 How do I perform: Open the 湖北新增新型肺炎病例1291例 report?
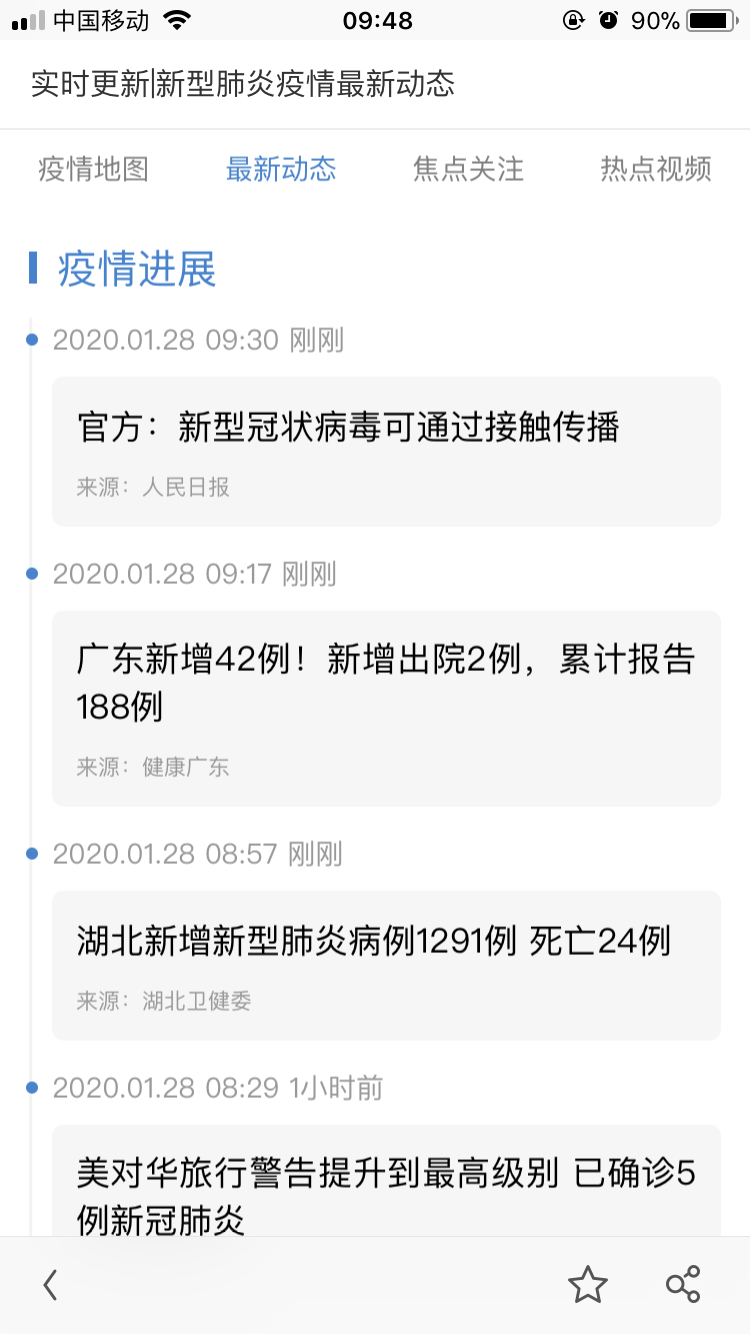click(386, 964)
